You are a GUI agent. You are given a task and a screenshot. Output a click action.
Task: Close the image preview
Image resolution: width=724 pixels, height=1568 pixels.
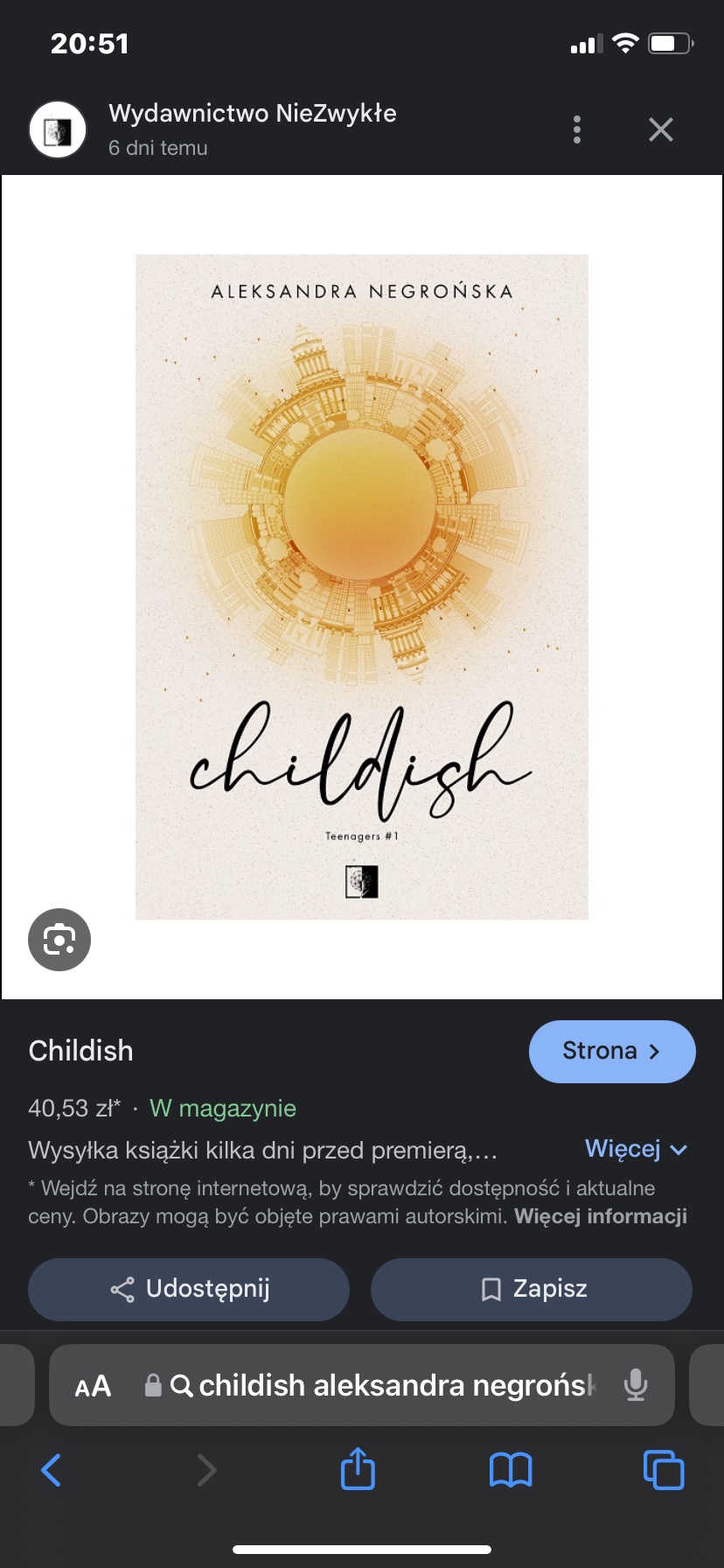(x=661, y=129)
